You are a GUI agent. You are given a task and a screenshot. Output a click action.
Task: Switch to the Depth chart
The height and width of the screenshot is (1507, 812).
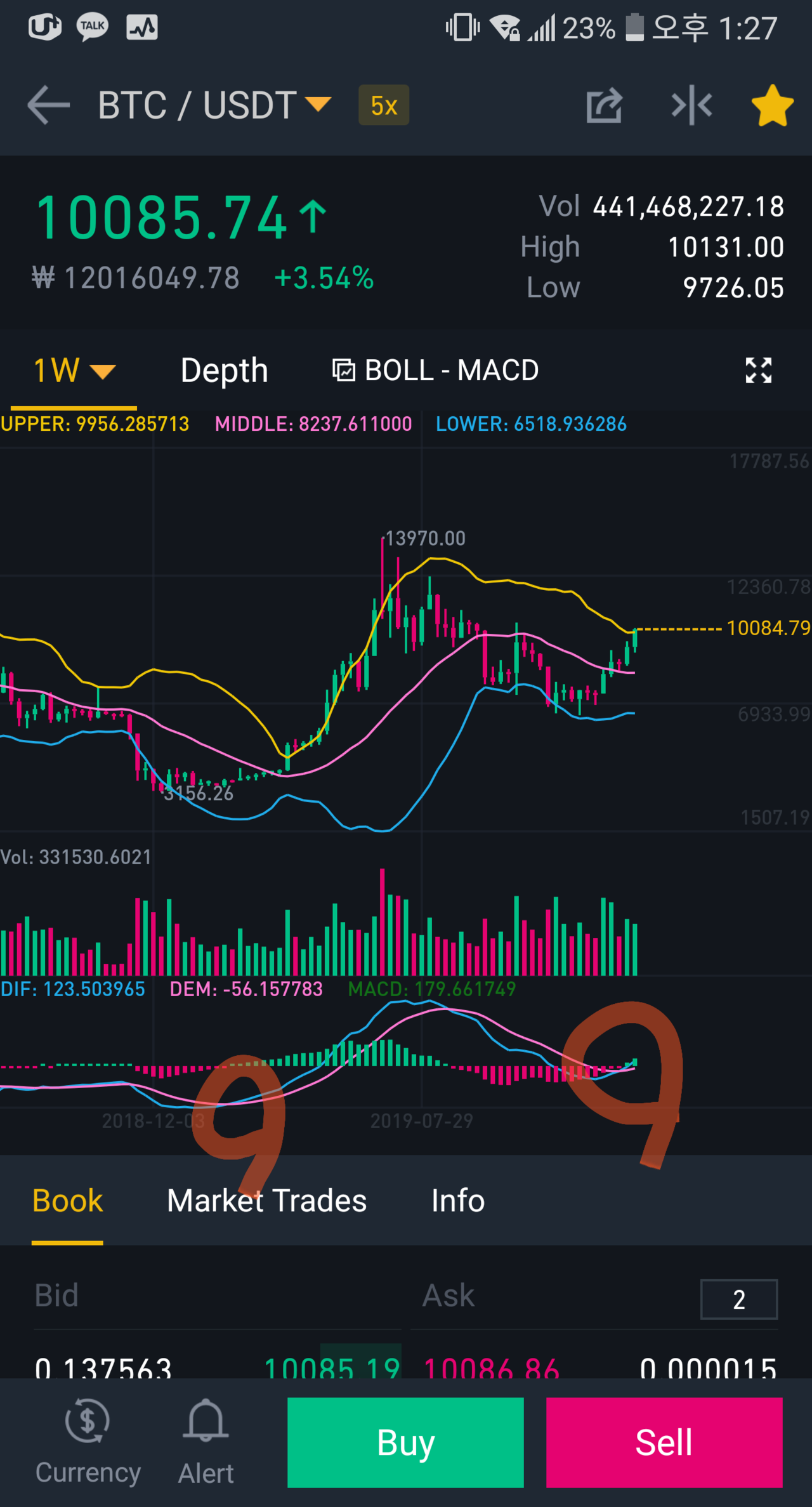224,371
